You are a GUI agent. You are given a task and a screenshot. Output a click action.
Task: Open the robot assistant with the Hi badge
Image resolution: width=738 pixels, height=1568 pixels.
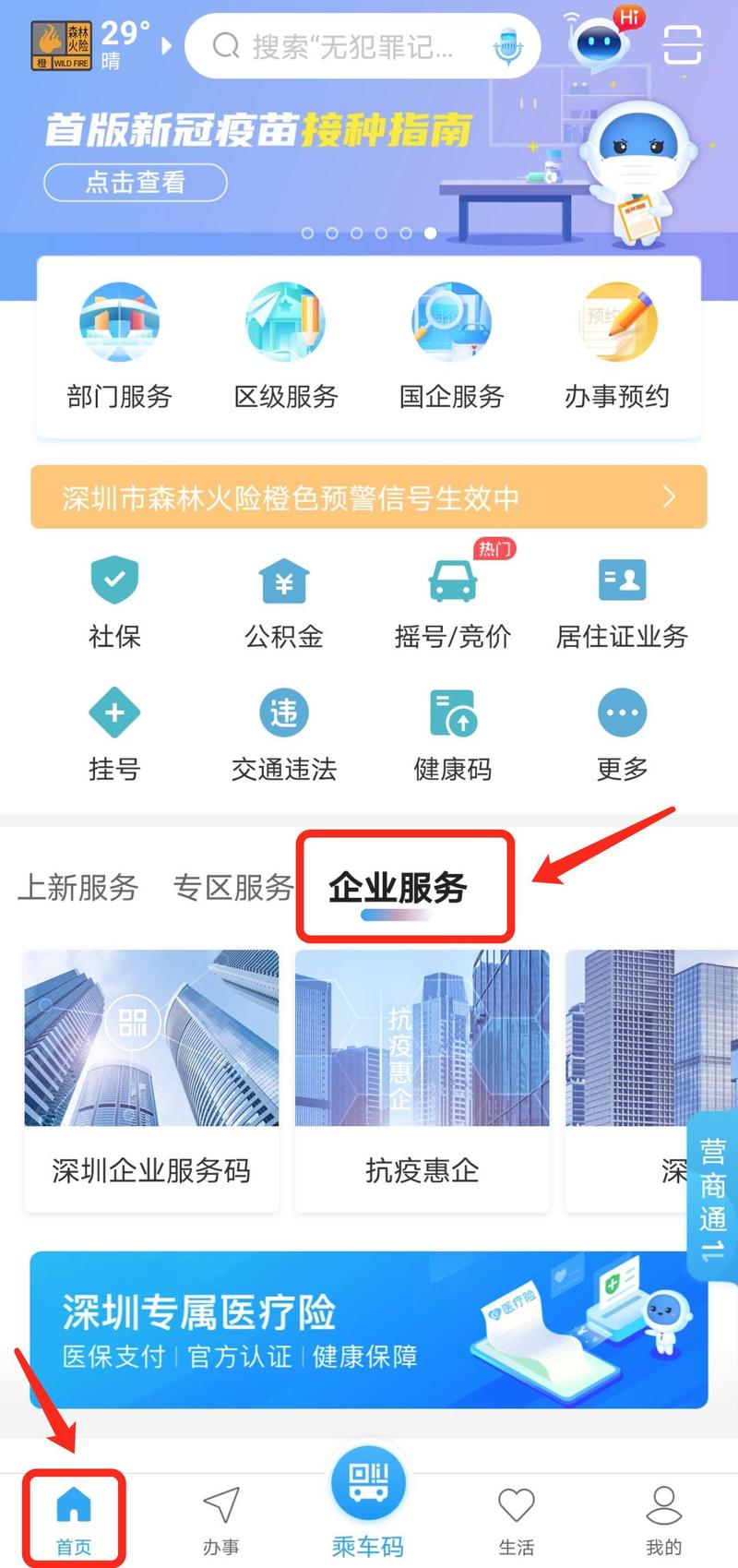pos(598,41)
